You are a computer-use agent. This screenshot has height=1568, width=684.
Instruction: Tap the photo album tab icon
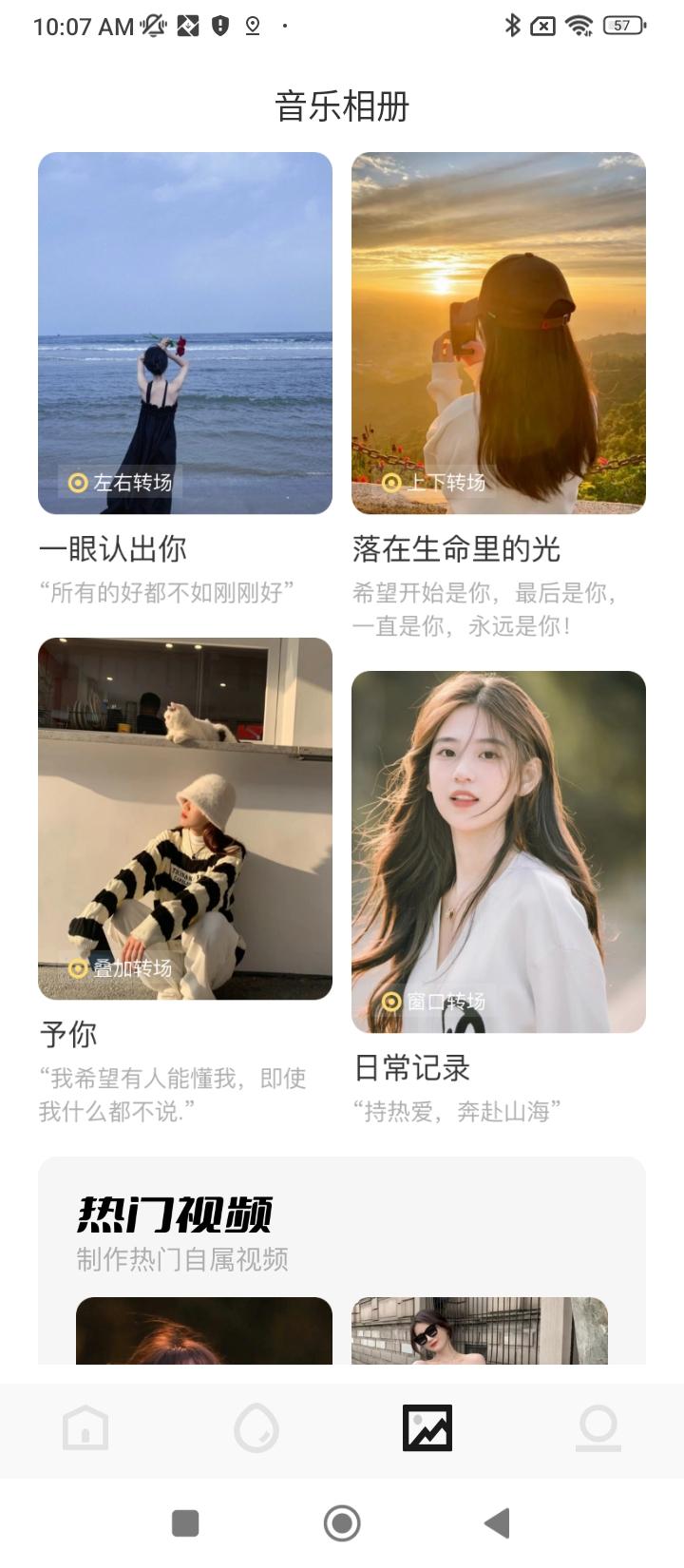coord(426,1426)
